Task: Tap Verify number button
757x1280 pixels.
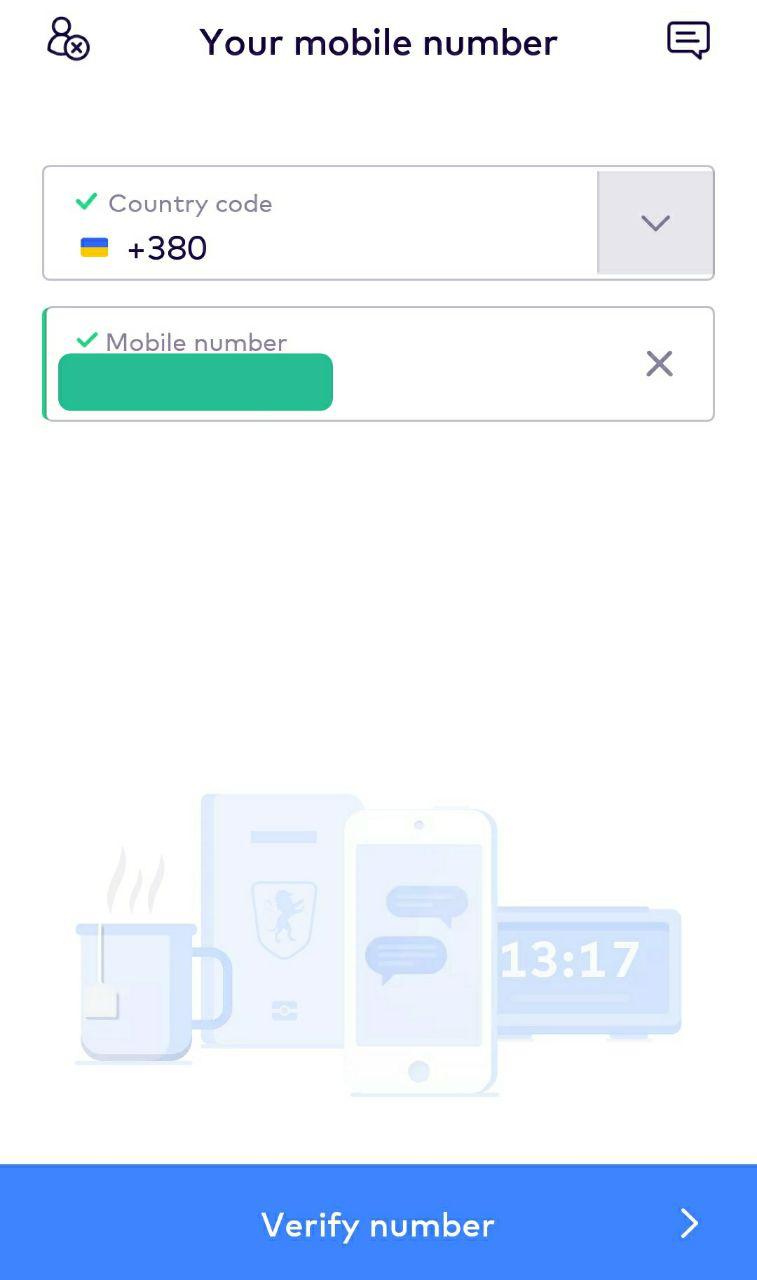Action: (x=378, y=1223)
